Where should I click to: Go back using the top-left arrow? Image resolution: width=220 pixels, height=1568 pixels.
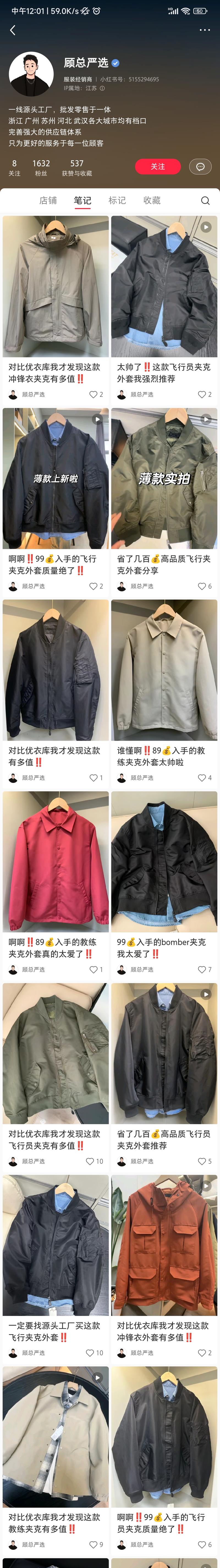coord(13,30)
